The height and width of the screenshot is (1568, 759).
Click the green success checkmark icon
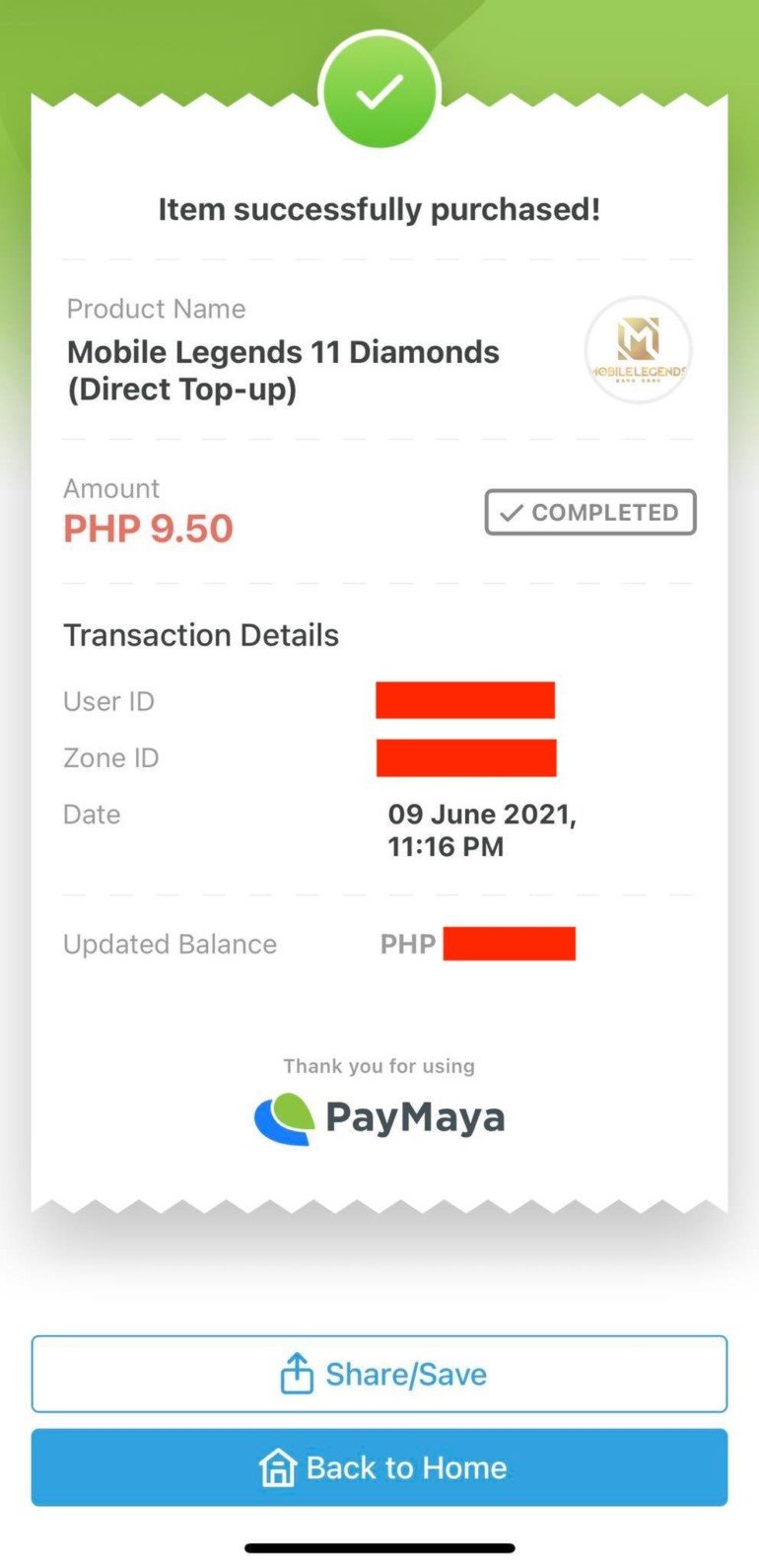click(x=379, y=89)
